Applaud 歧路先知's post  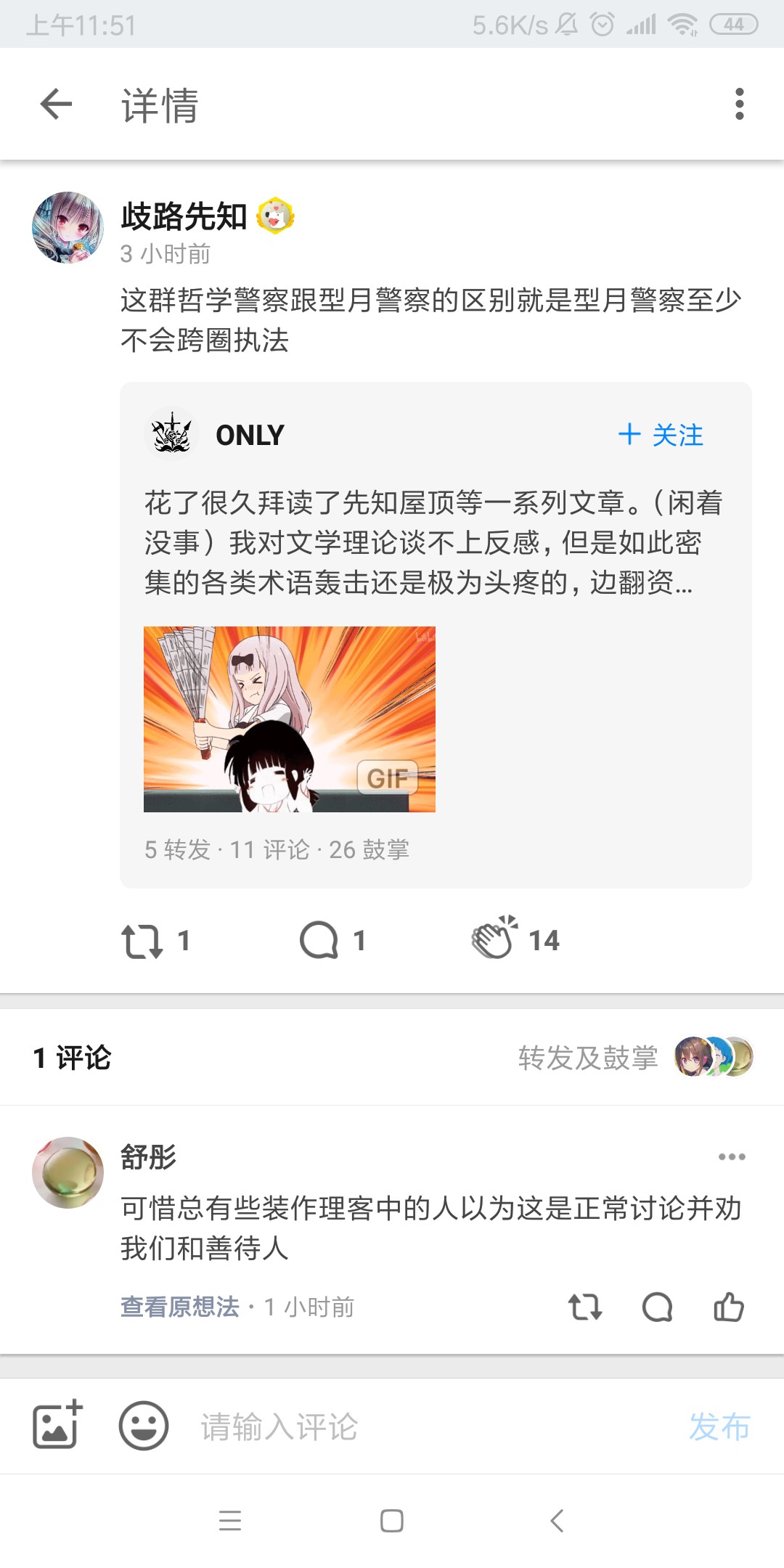(x=514, y=939)
